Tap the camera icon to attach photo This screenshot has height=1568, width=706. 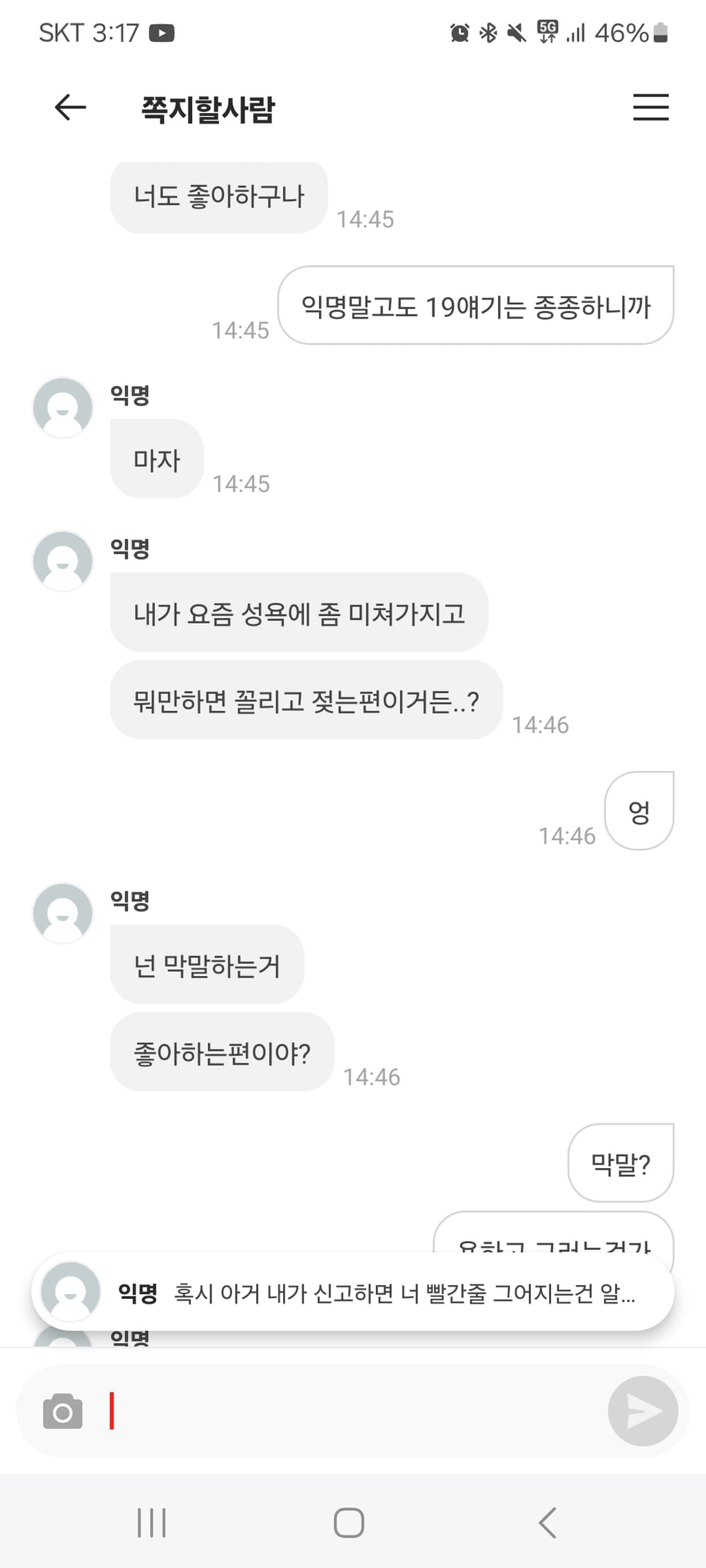point(63,1411)
